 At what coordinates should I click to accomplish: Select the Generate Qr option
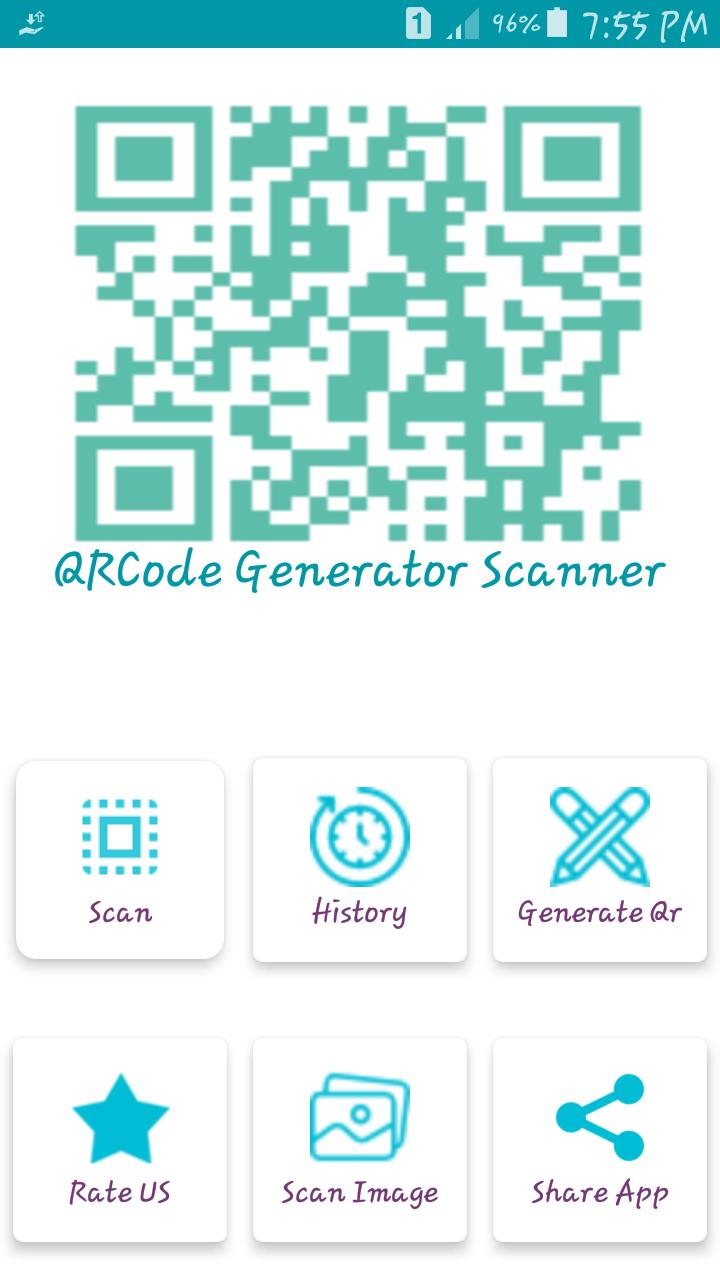[600, 860]
